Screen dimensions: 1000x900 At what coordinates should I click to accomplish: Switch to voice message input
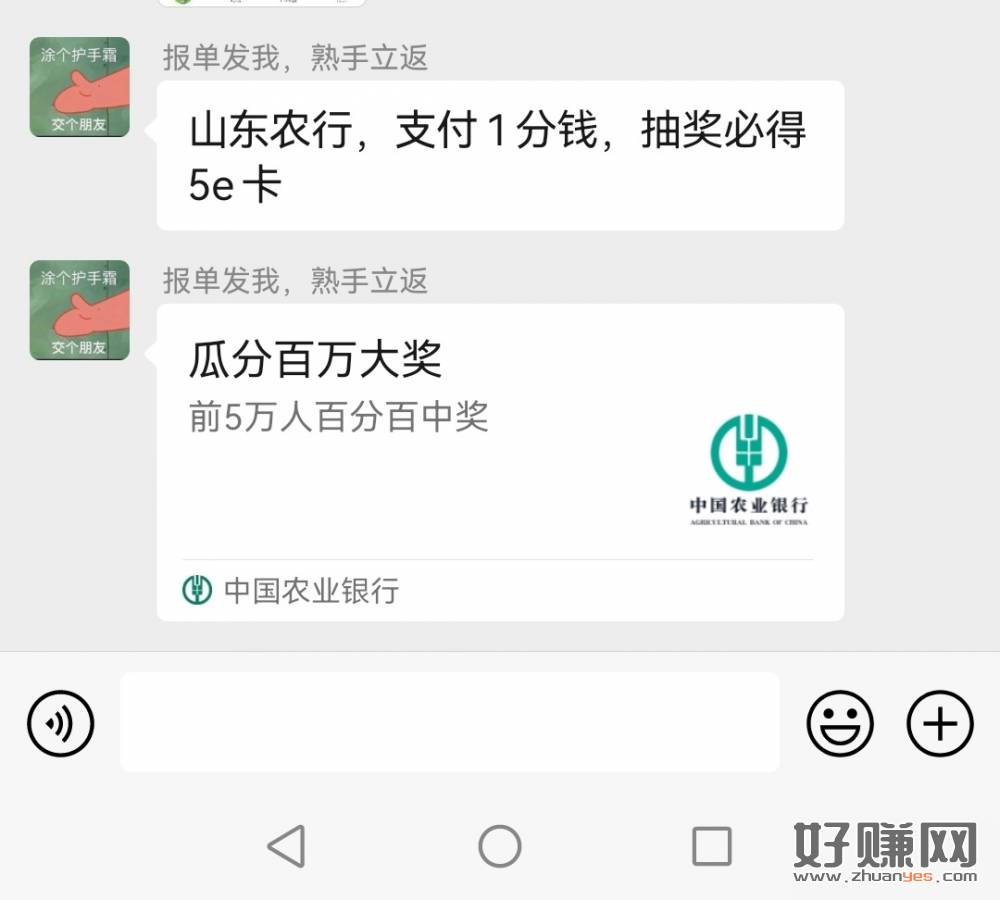60,723
